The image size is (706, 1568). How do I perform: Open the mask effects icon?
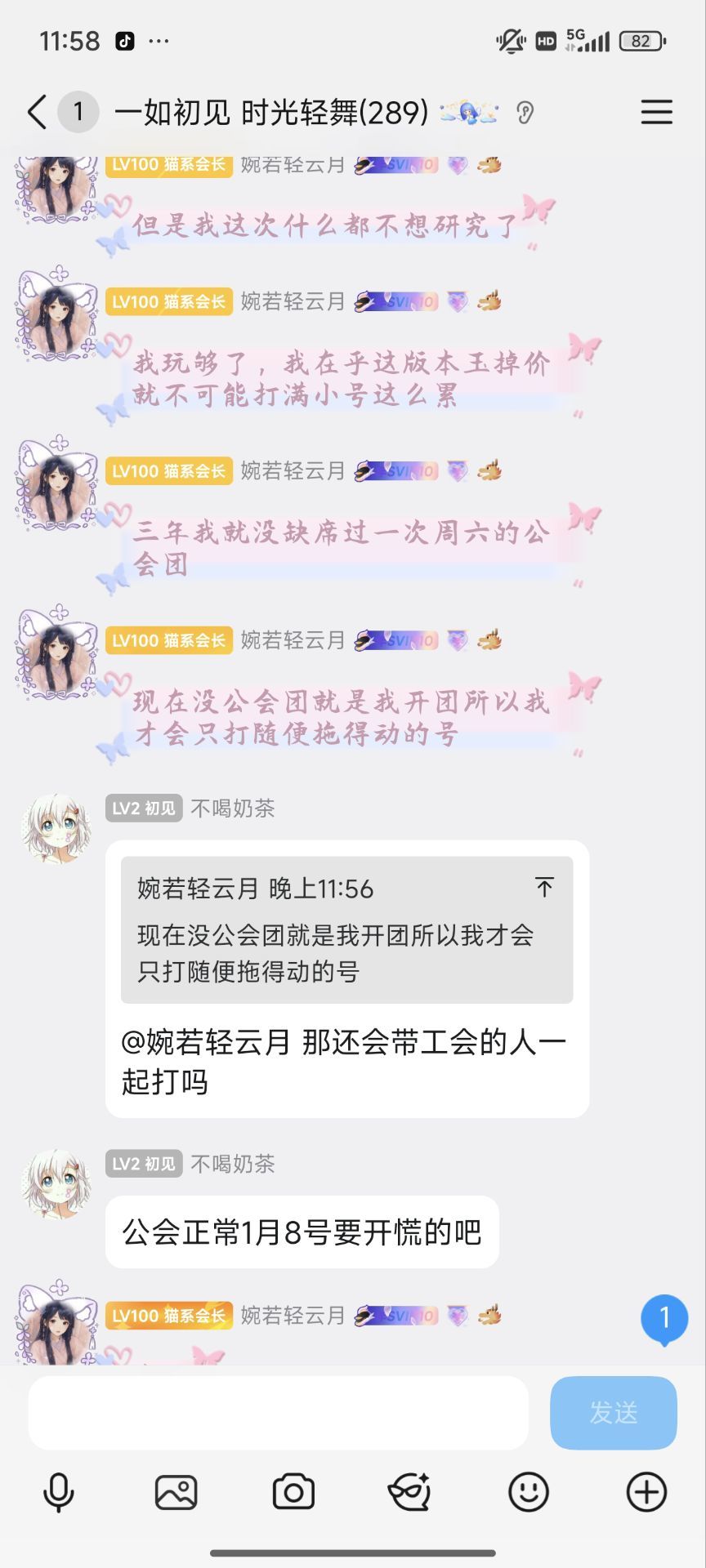point(409,1492)
